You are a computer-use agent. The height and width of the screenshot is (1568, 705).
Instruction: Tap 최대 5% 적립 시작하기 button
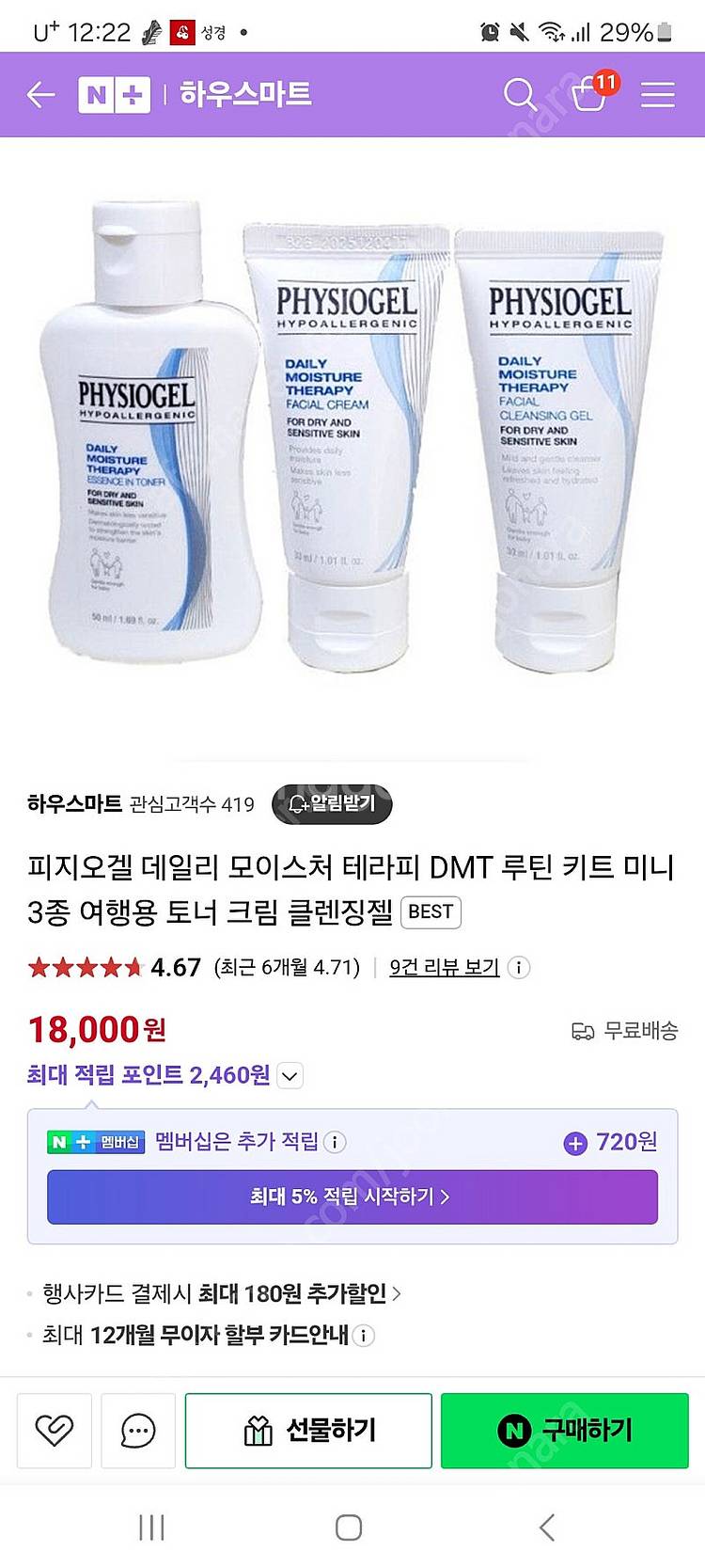pyautogui.click(x=352, y=1196)
